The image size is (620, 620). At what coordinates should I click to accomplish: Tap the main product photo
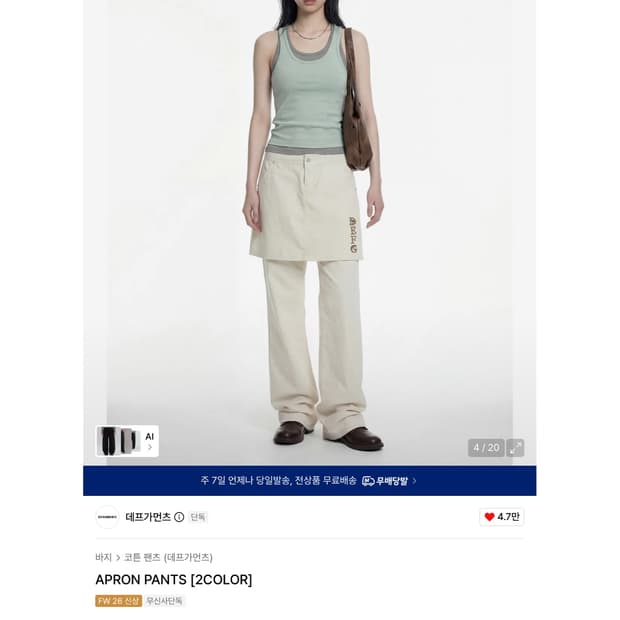tap(310, 233)
